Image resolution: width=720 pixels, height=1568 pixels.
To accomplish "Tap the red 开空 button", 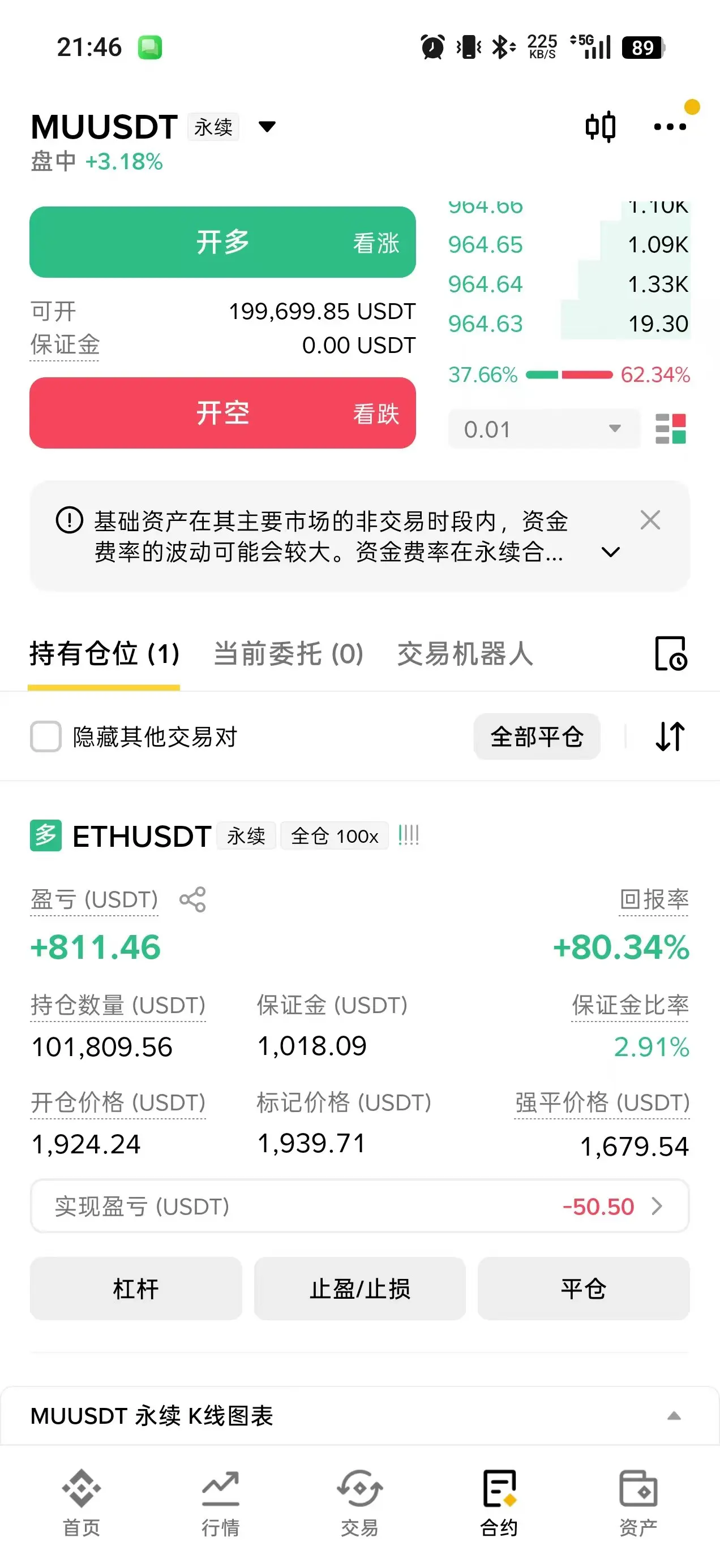I will click(222, 413).
